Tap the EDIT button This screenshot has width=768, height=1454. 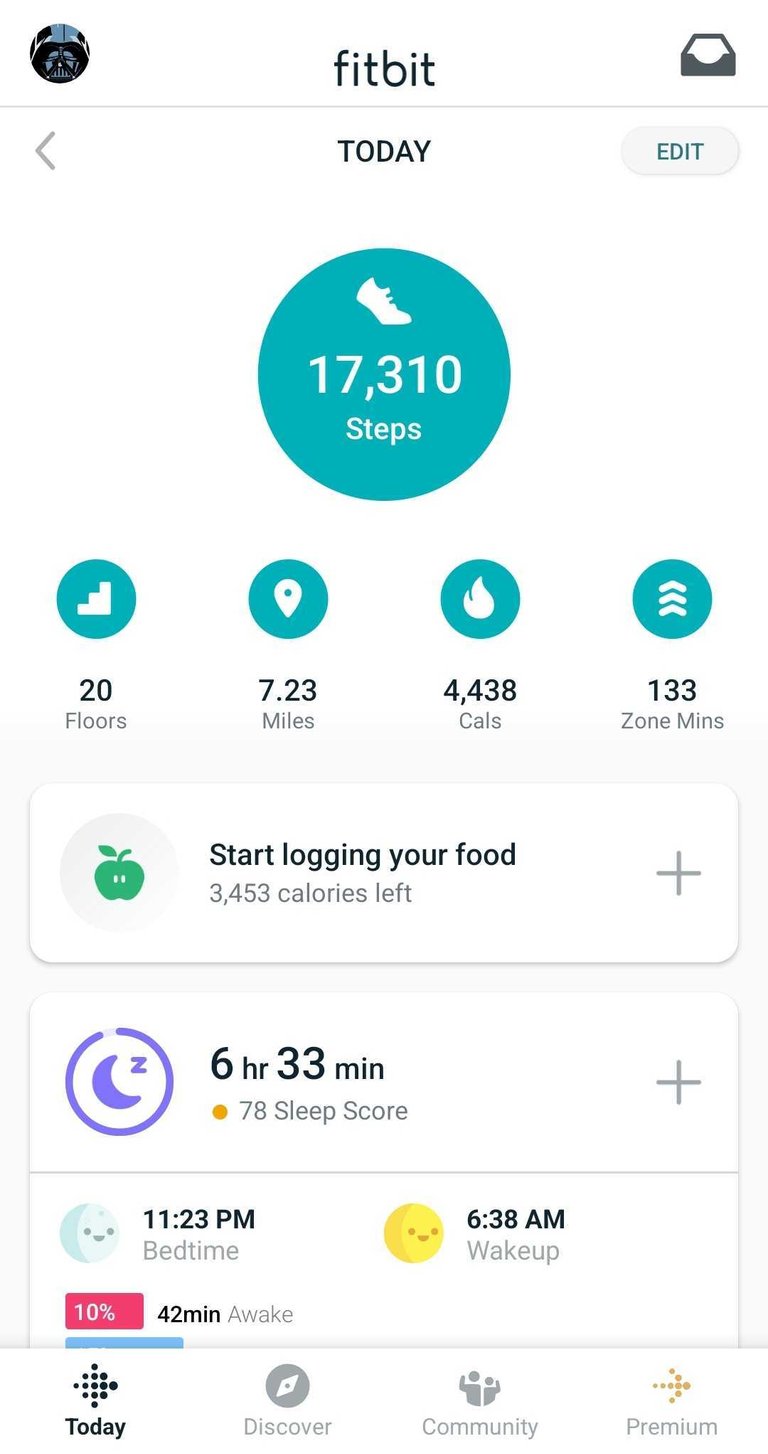680,152
